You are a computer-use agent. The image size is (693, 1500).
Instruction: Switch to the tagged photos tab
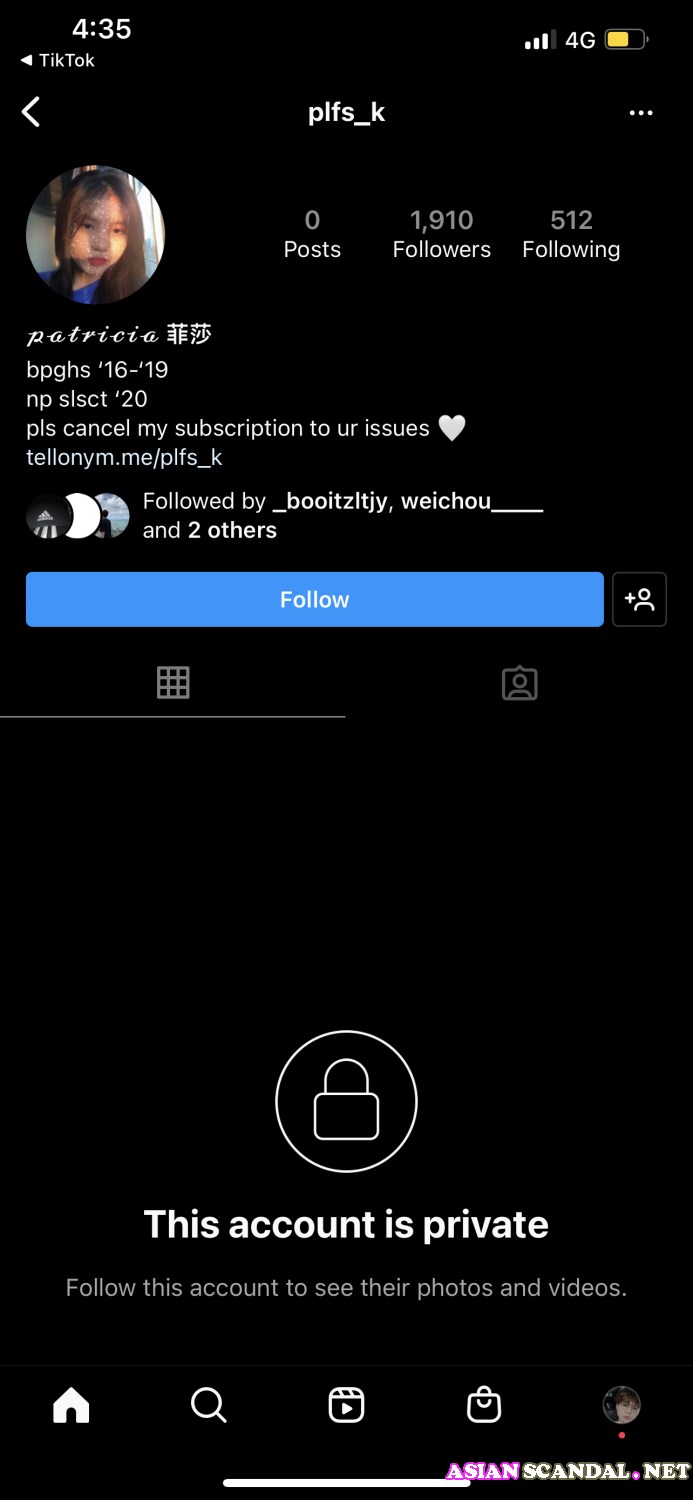[x=519, y=683]
